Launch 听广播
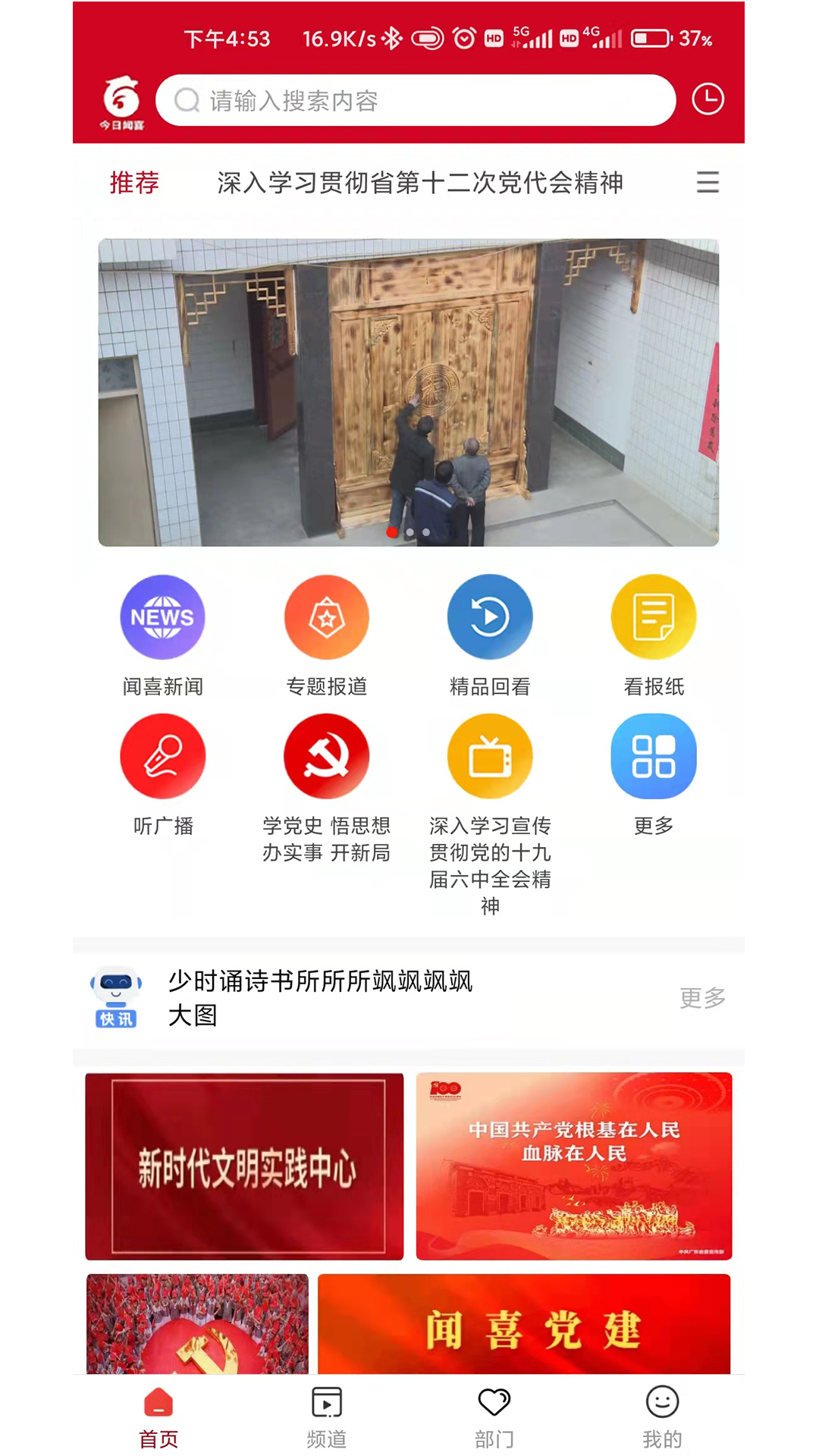 [x=162, y=756]
